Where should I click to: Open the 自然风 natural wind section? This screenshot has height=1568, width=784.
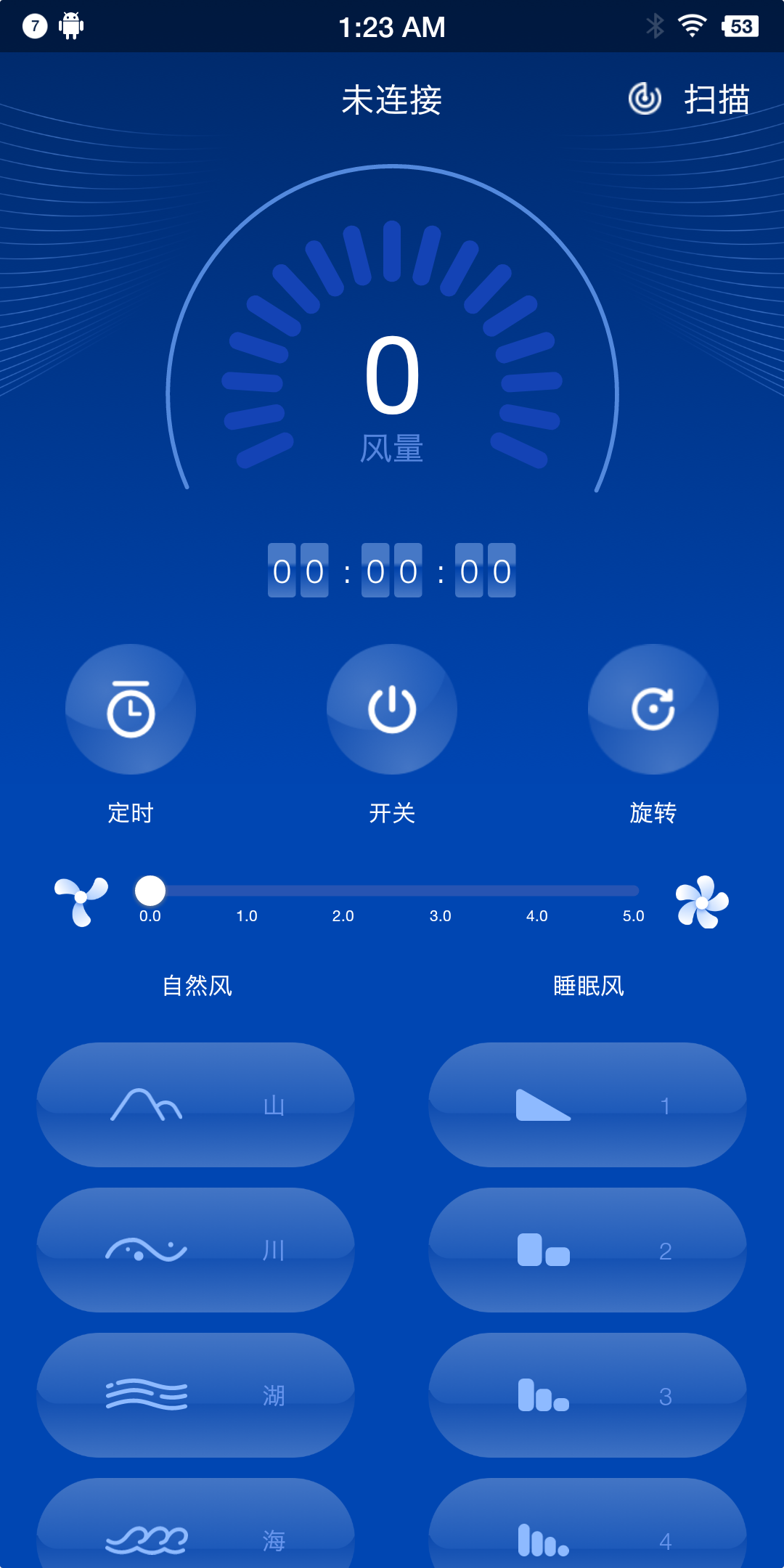pos(196,985)
